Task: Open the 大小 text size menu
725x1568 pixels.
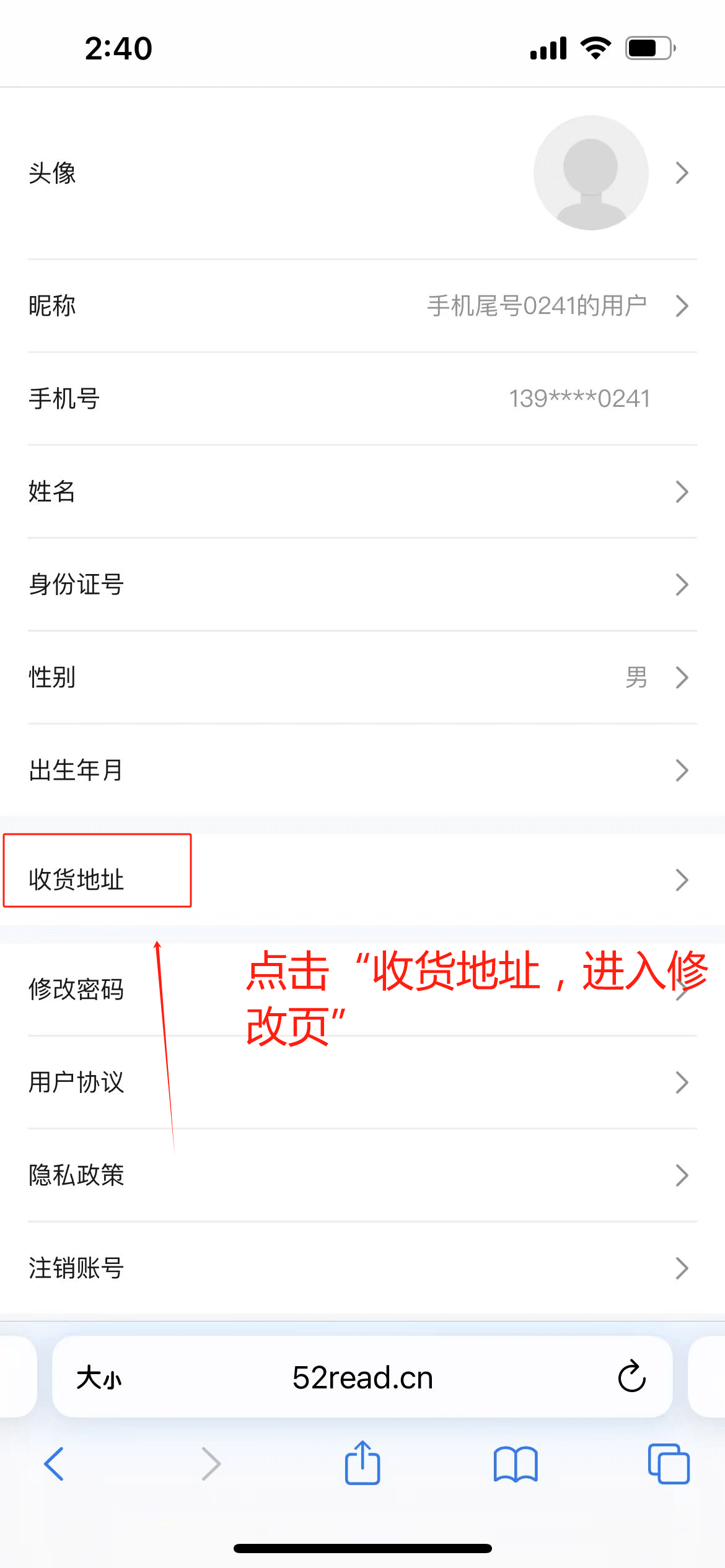Action: [x=99, y=1378]
